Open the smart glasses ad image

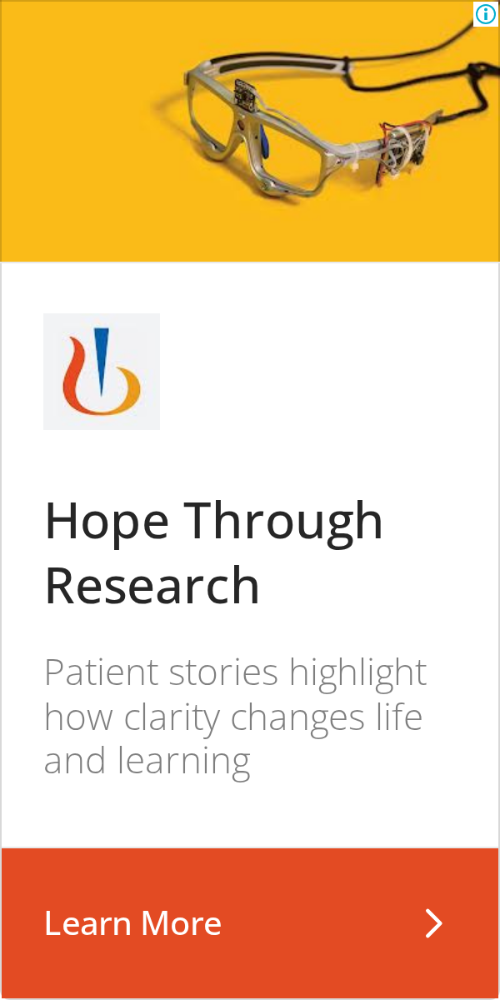250,131
